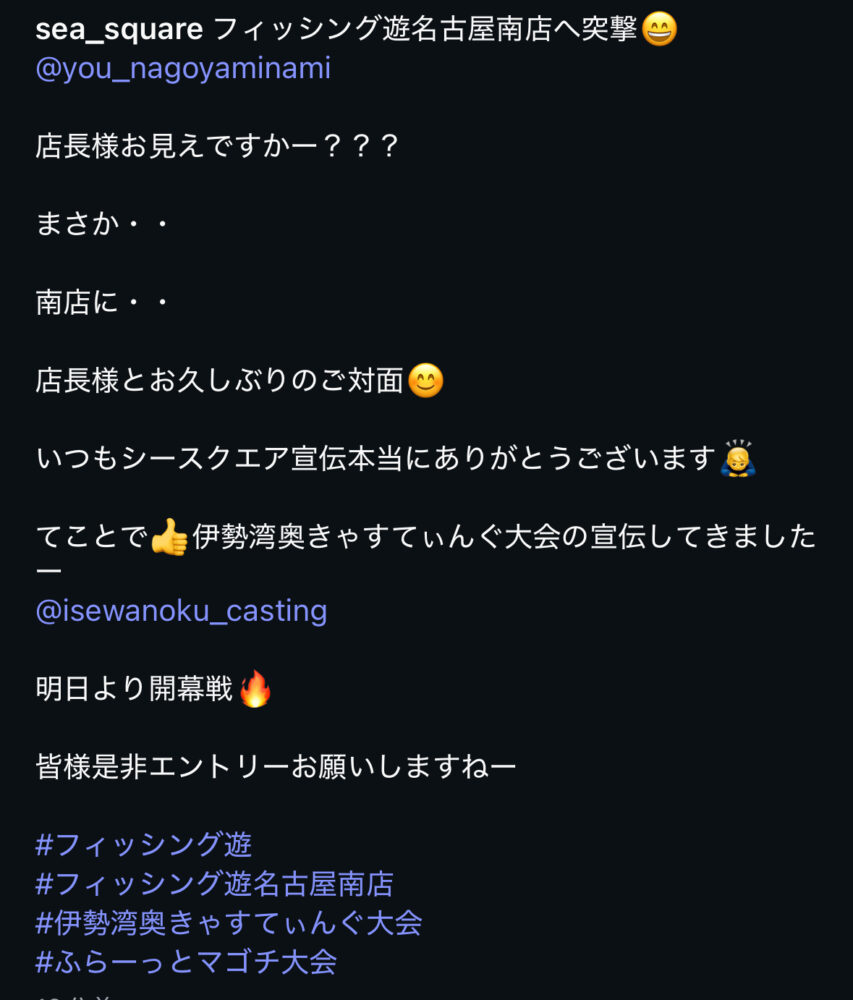Open hashtag #フィッシング遊
853x1000 pixels.
143,845
